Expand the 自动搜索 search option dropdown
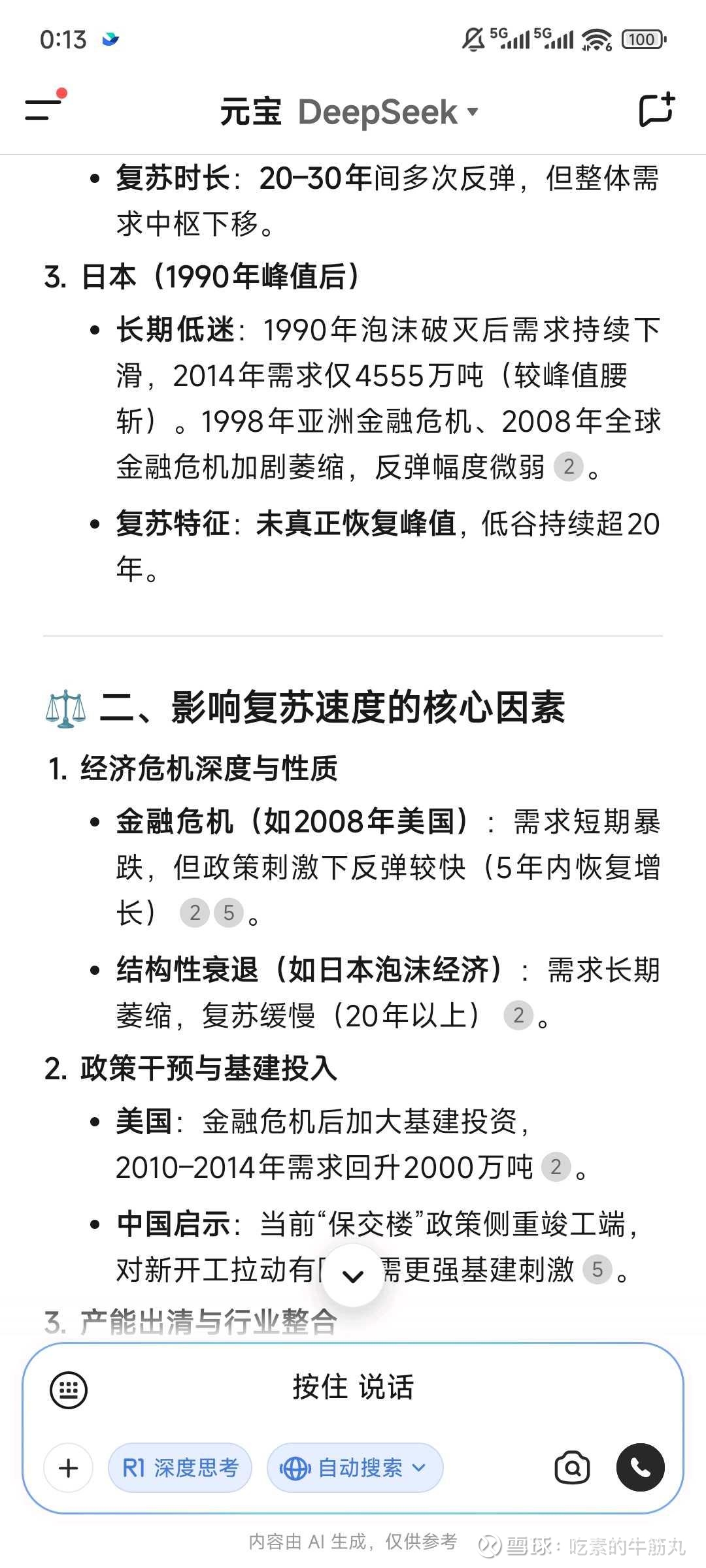 click(x=355, y=1468)
